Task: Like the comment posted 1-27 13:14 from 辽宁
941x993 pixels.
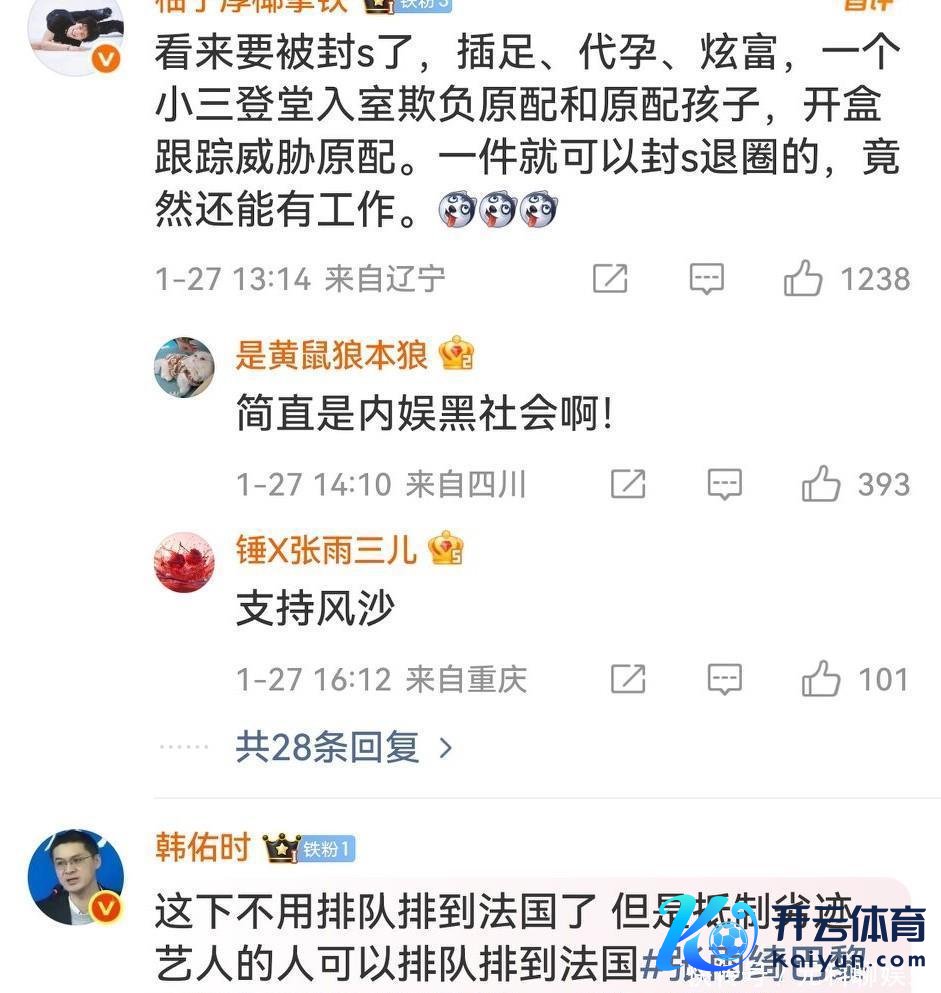Action: [x=803, y=279]
